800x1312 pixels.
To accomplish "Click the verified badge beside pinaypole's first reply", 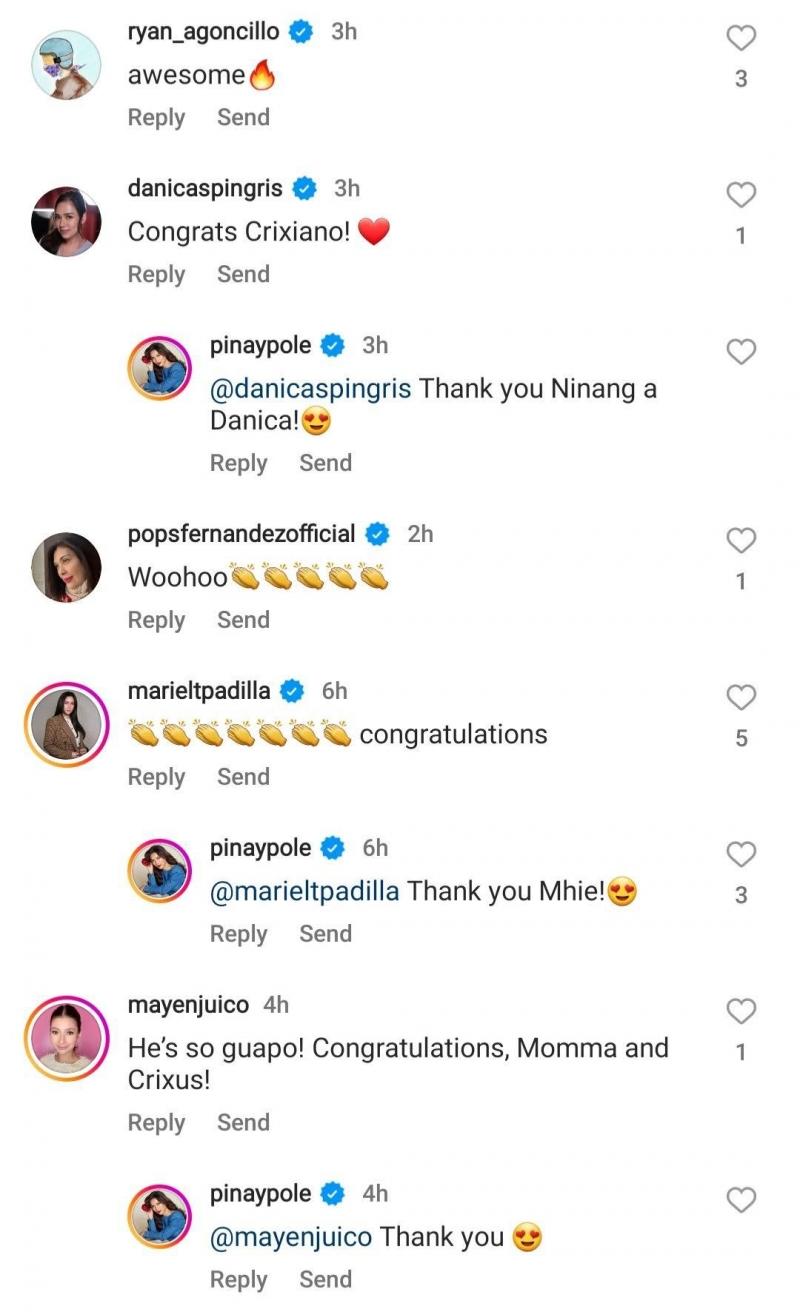I will [331, 345].
